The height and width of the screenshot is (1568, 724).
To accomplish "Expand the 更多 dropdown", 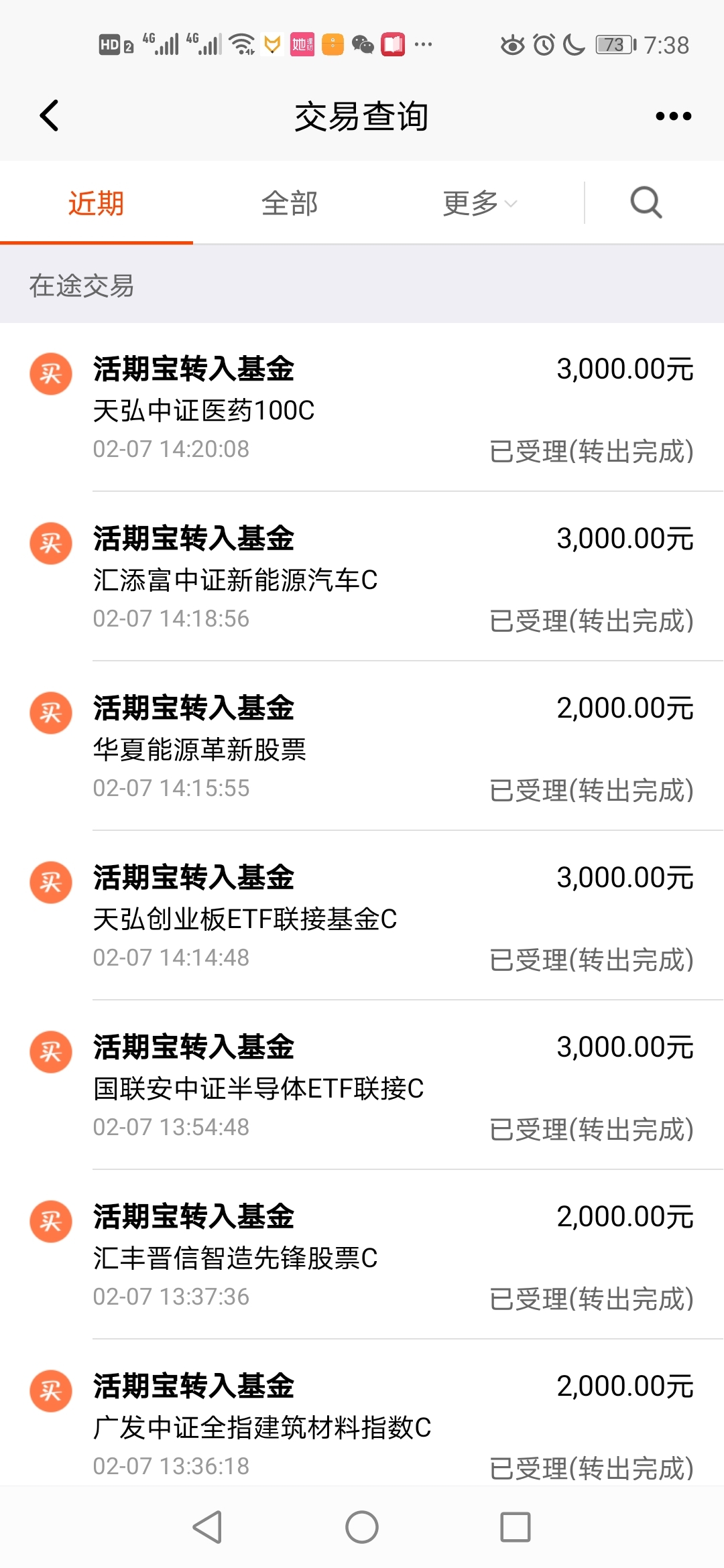I will tap(479, 203).
